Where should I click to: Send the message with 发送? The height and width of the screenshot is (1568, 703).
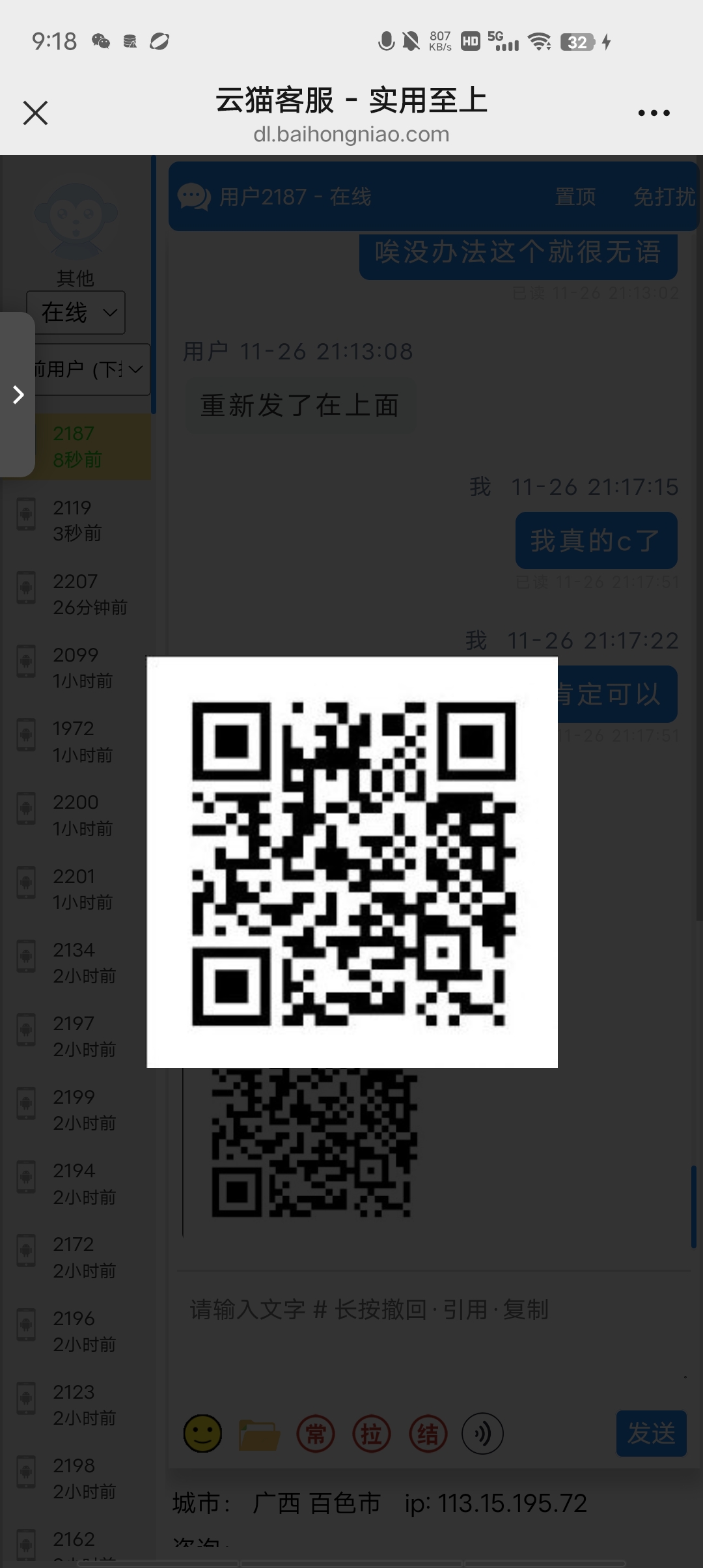(651, 1433)
